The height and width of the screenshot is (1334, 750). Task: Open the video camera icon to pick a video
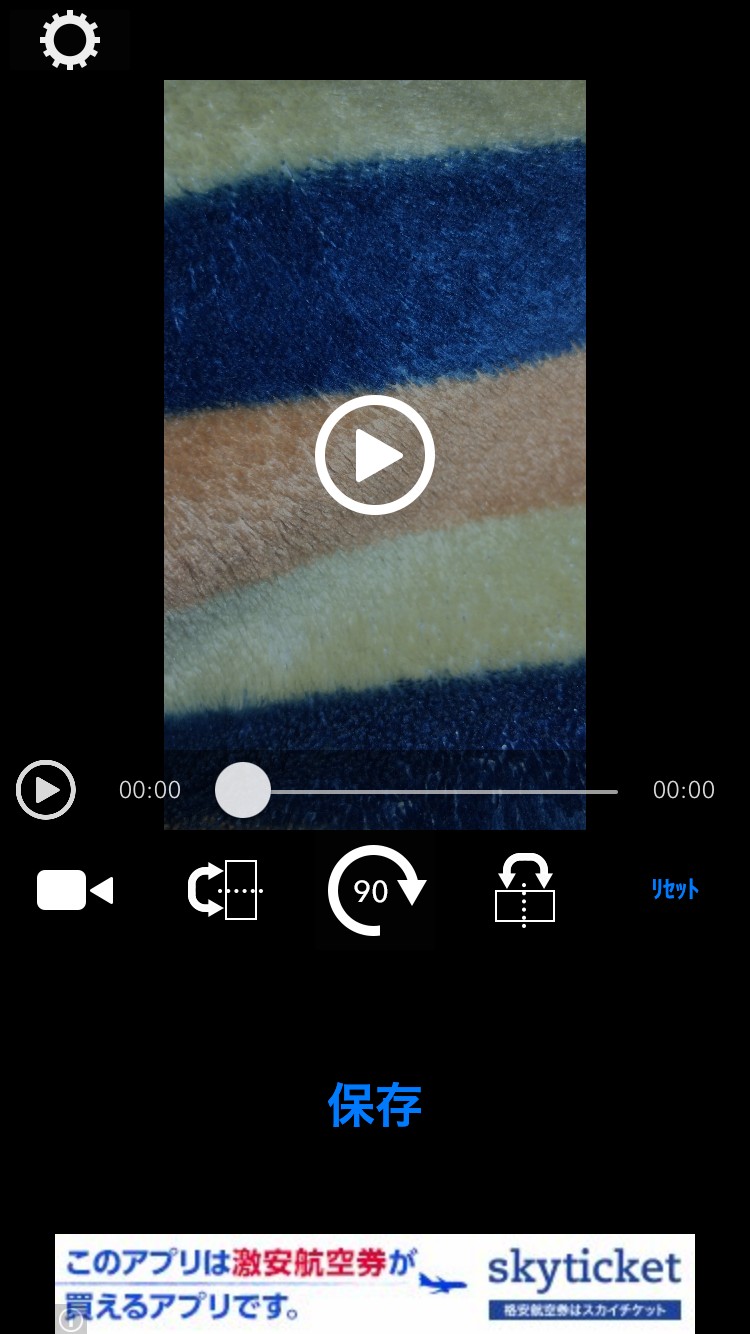coord(75,890)
